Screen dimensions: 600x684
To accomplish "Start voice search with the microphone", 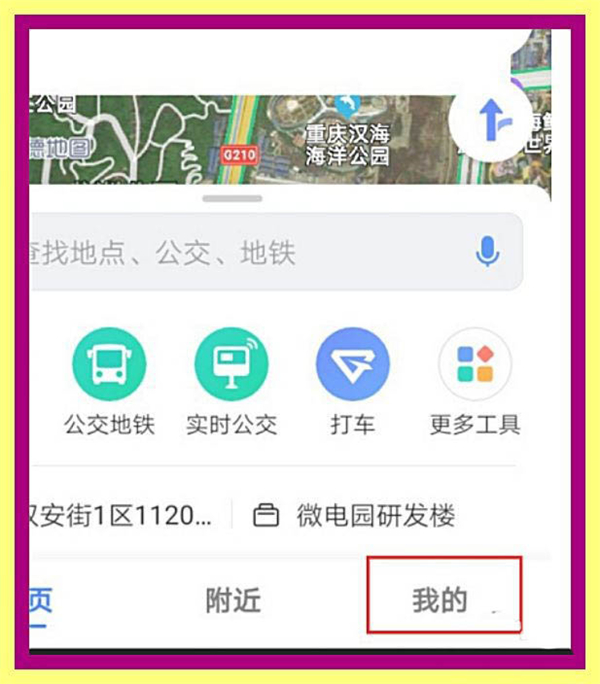I will 488,252.
